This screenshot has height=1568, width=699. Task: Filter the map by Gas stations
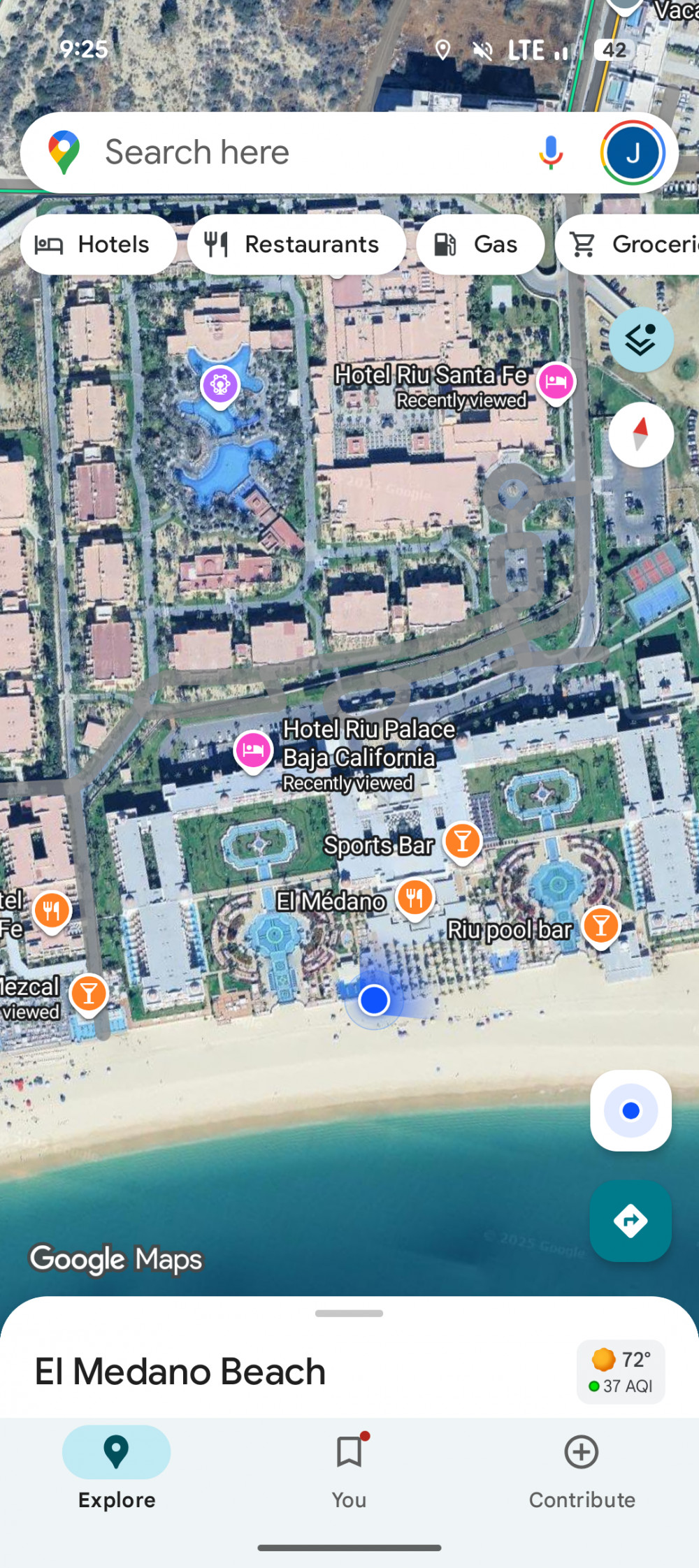(x=480, y=245)
